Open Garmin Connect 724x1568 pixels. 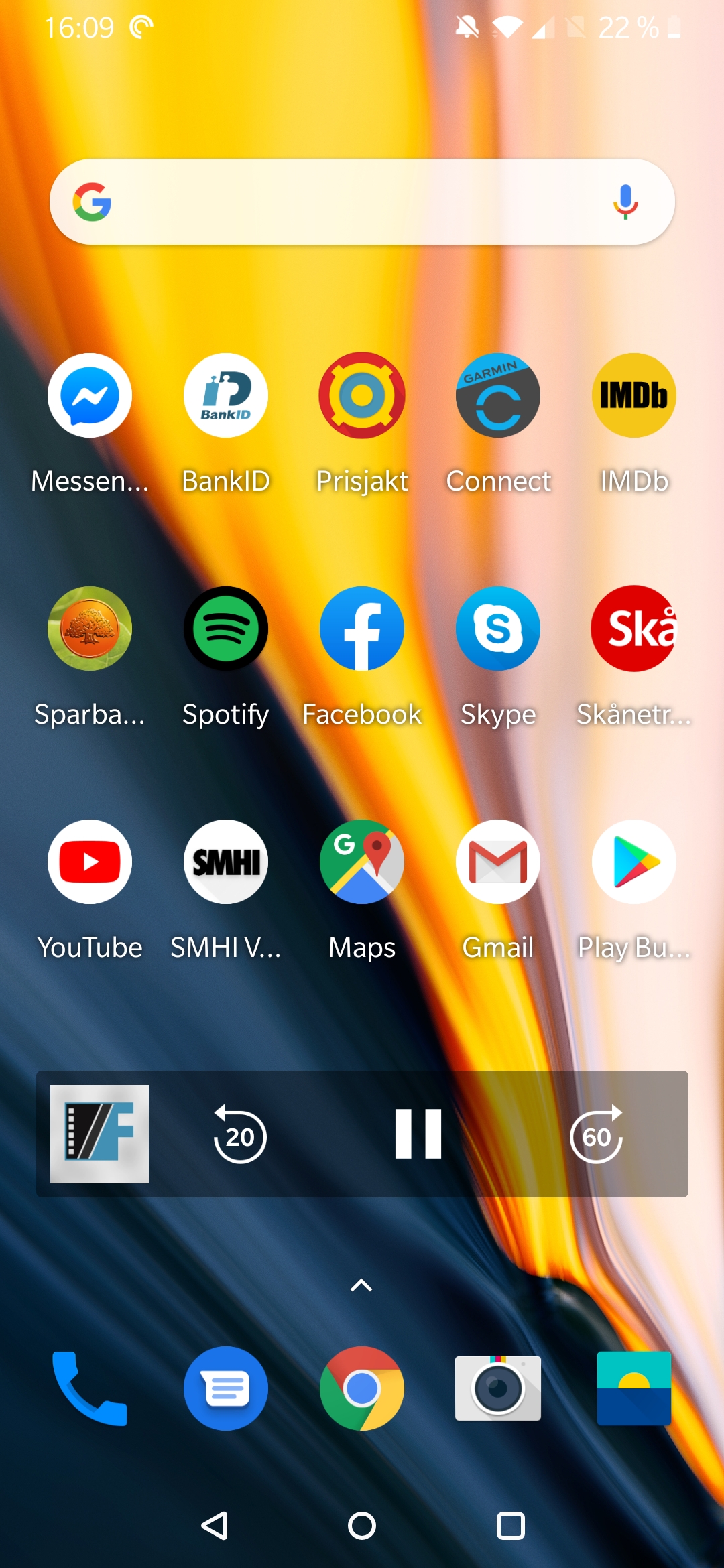point(498,395)
